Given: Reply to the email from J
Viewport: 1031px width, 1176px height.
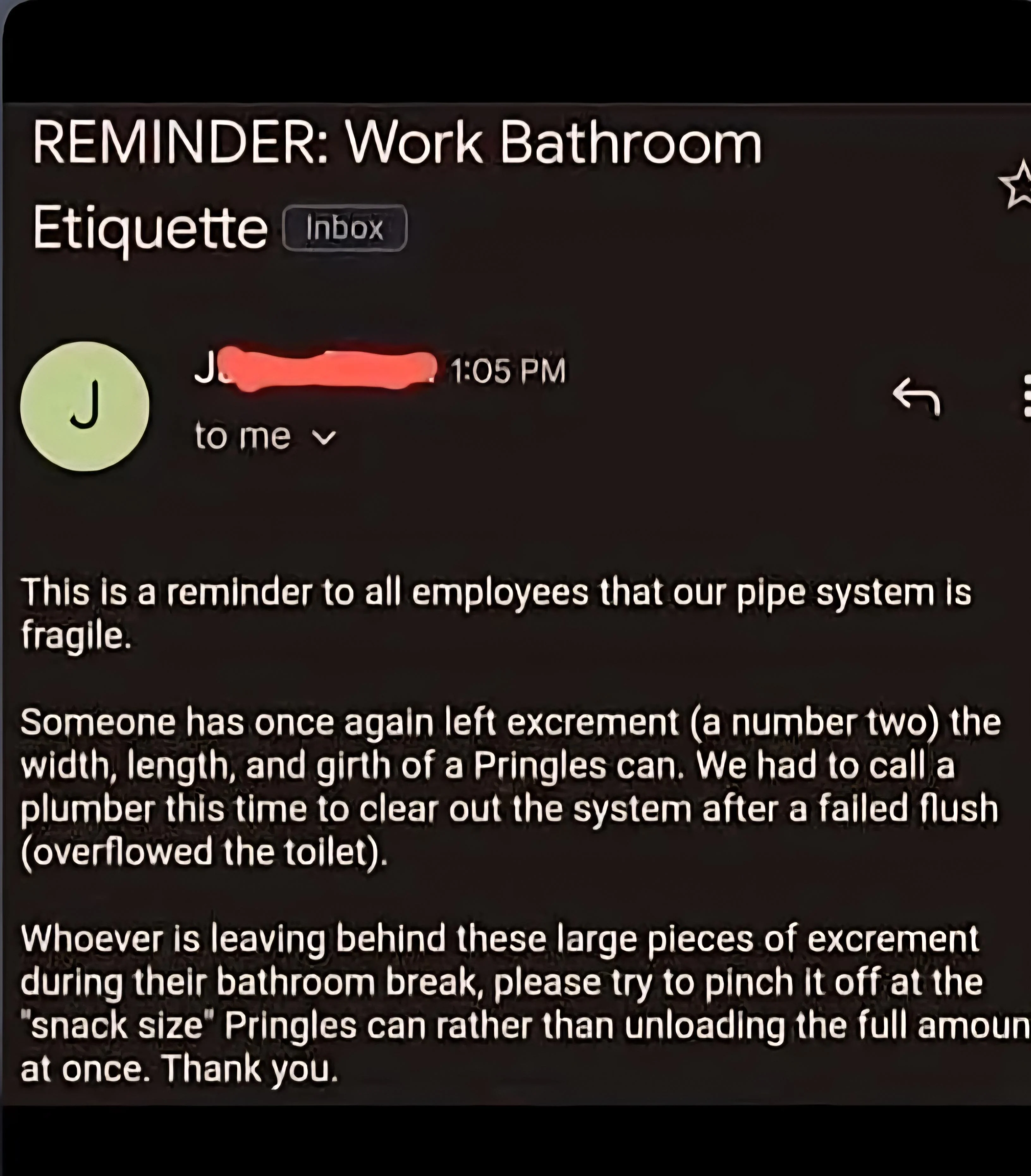Looking at the screenshot, I should (x=916, y=396).
